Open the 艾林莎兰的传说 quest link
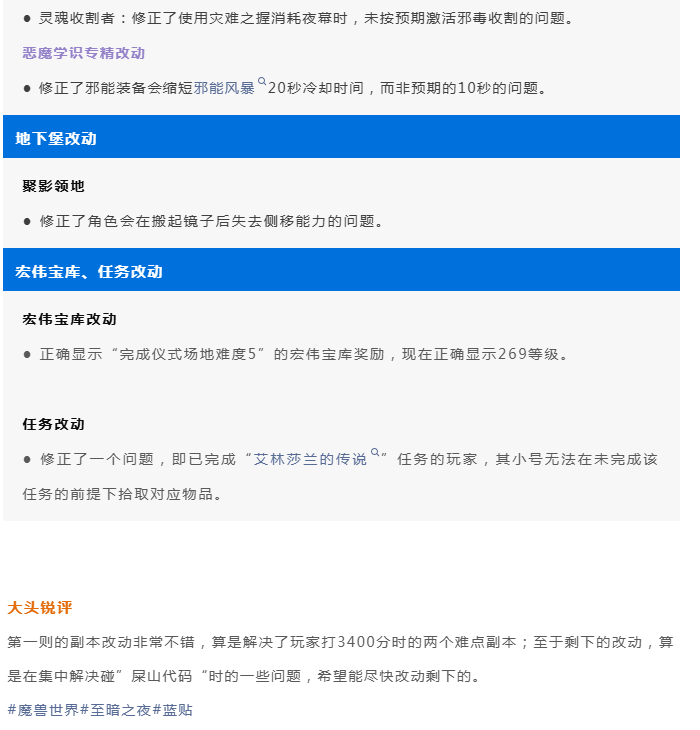 (x=310, y=459)
